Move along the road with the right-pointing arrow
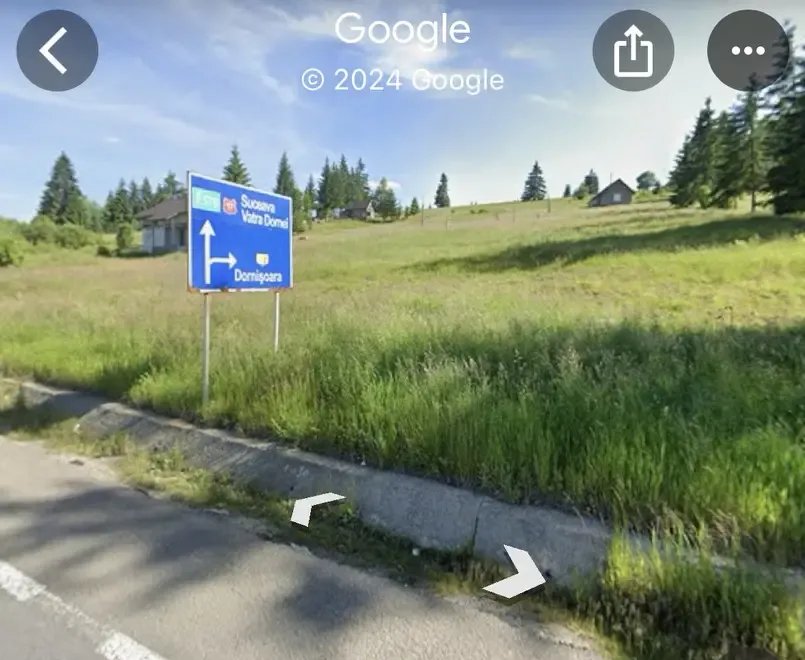Viewport: 805px width, 660px height. coord(518,573)
